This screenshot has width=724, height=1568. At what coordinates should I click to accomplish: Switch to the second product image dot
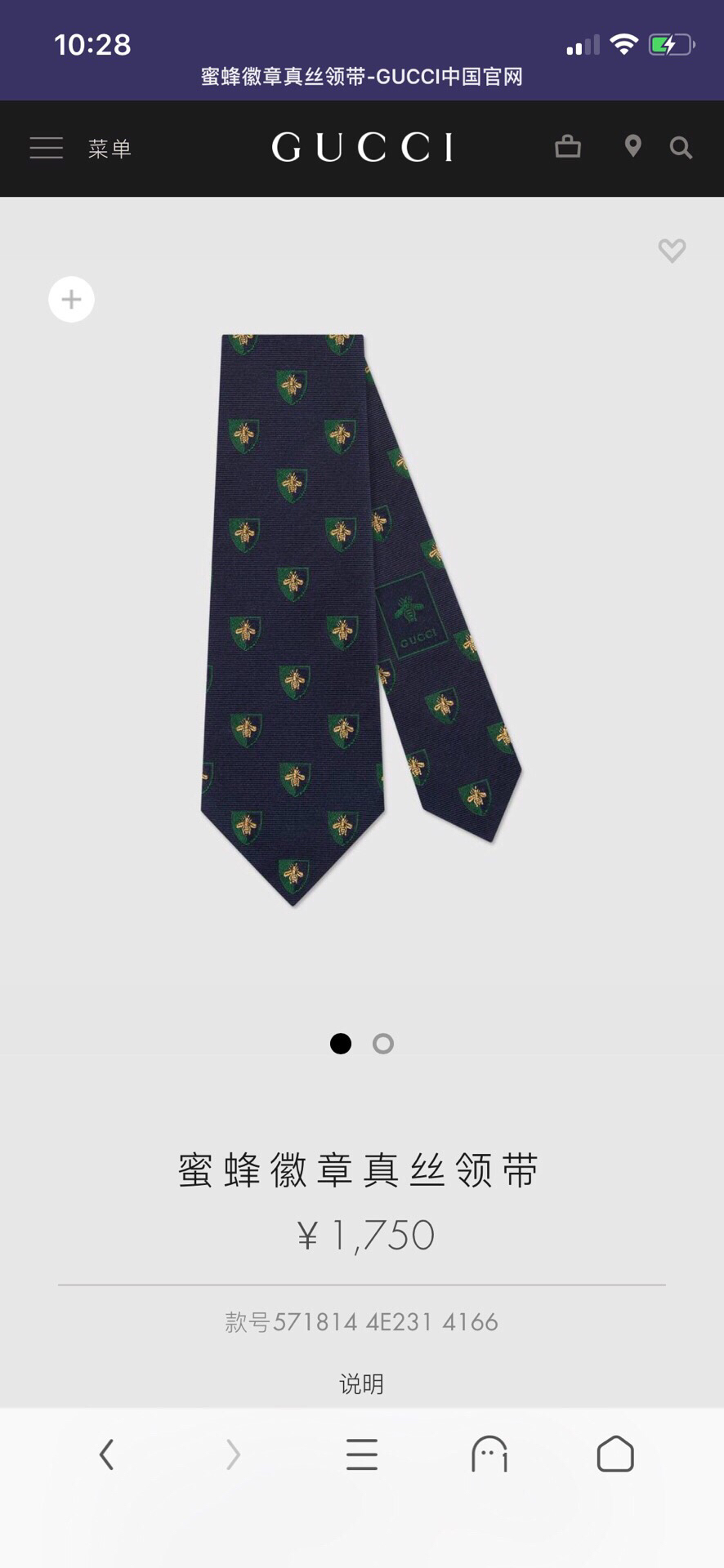coord(382,1044)
